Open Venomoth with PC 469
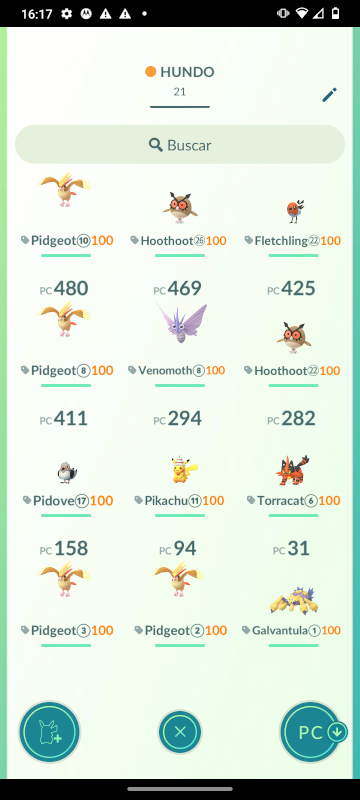 180,332
